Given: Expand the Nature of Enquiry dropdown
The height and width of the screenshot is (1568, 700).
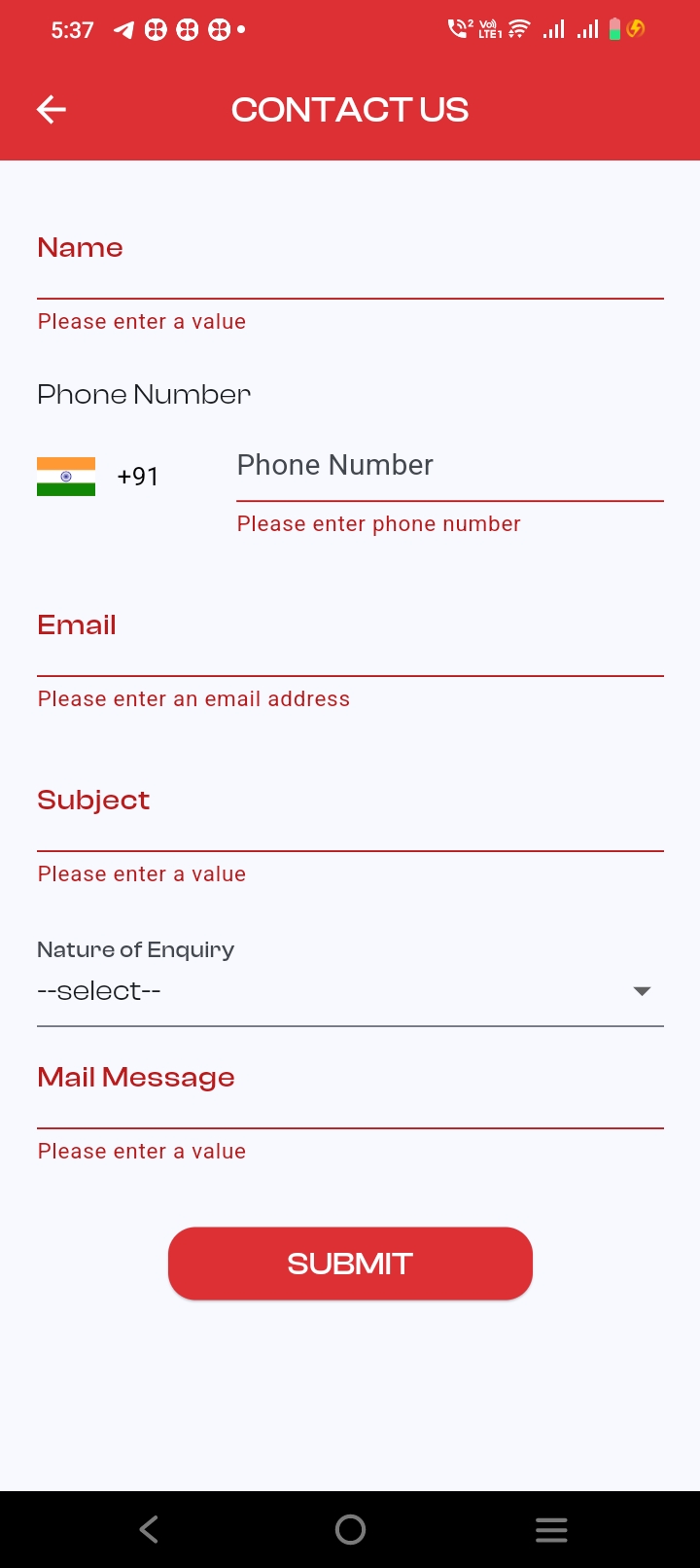Looking at the screenshot, I should 350,991.
